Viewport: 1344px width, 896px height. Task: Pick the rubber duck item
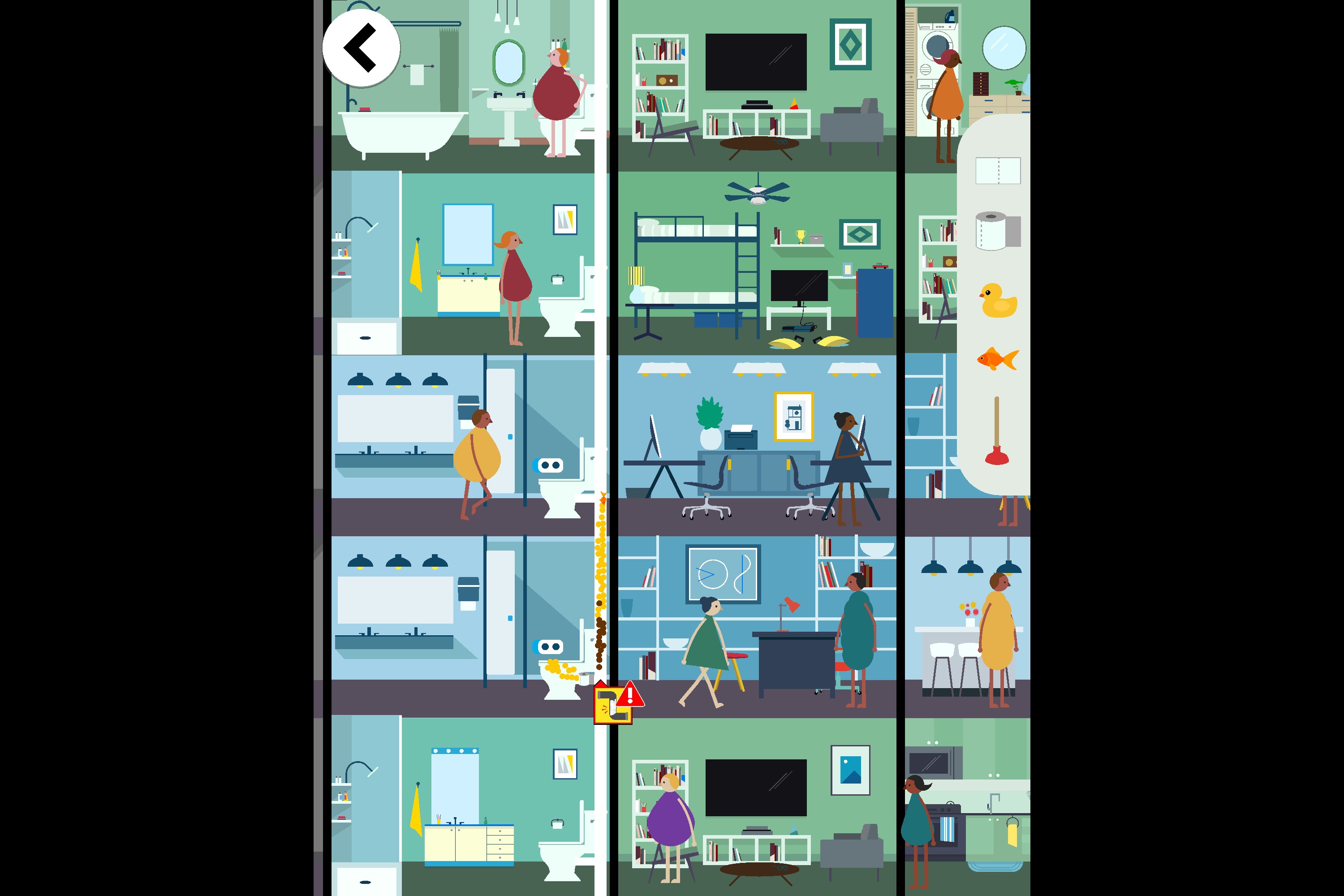pyautogui.click(x=998, y=301)
